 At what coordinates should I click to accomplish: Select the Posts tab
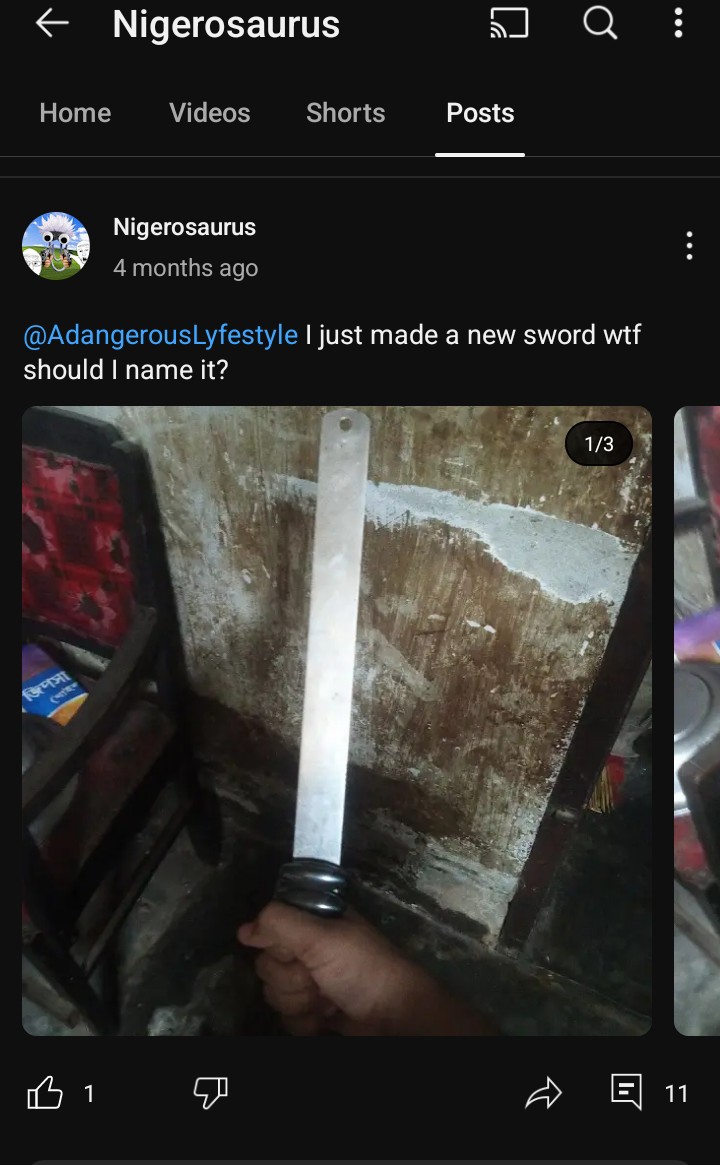(x=480, y=113)
